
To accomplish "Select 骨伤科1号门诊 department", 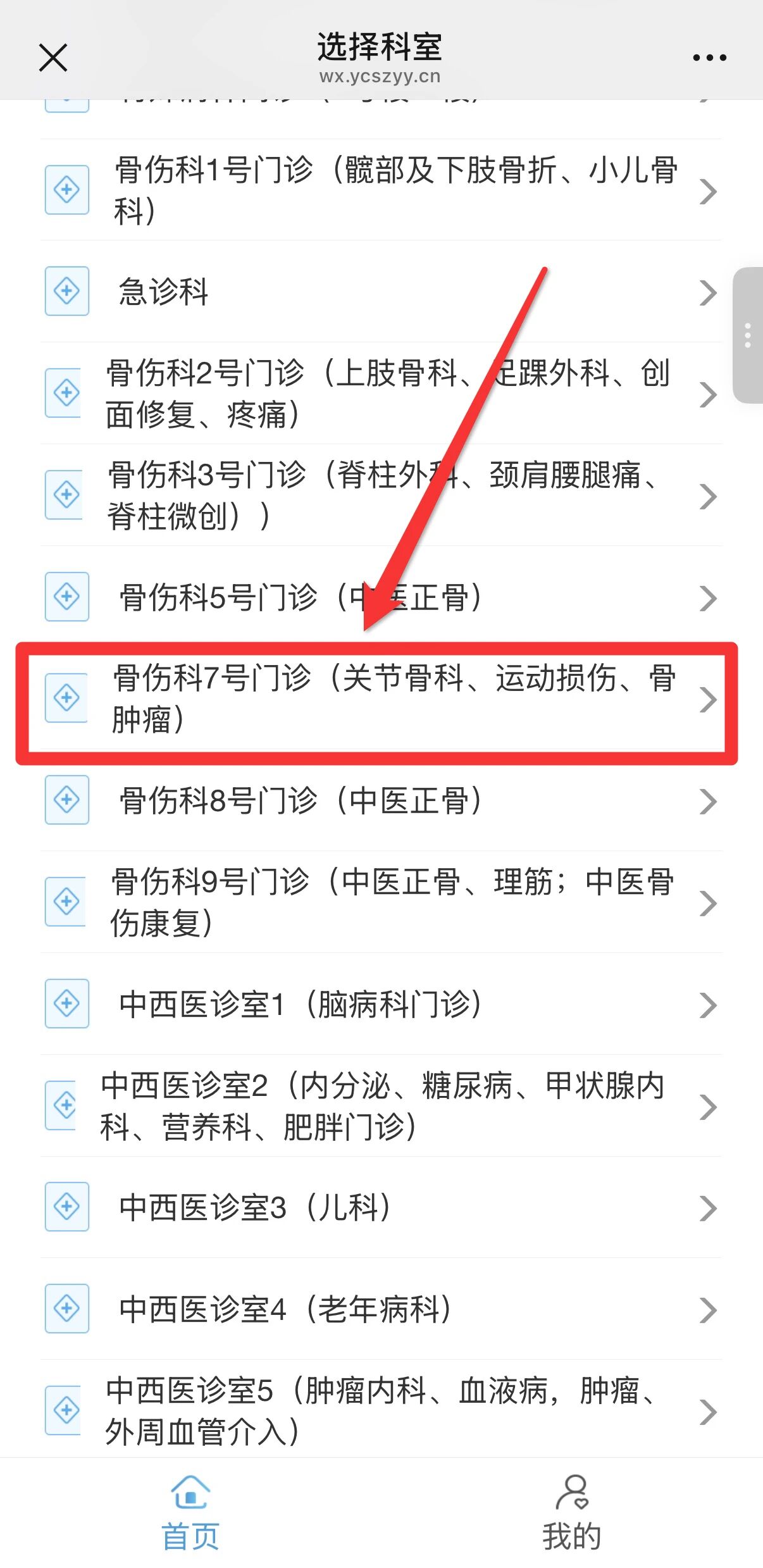I will click(x=380, y=190).
